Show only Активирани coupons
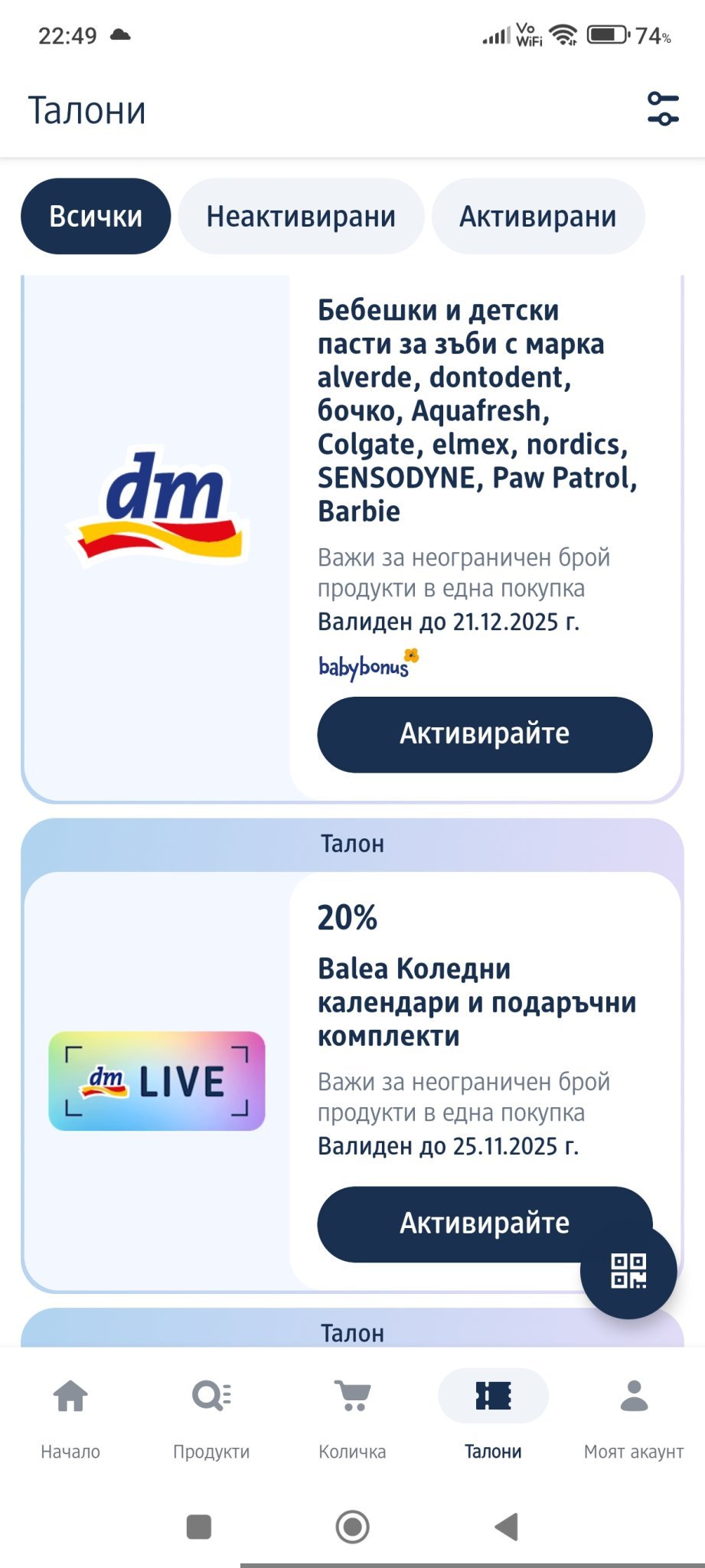 coord(537,217)
